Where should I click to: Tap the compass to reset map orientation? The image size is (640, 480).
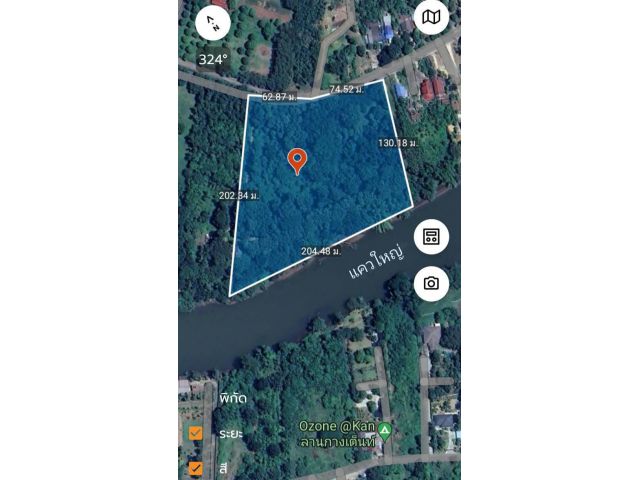213,22
